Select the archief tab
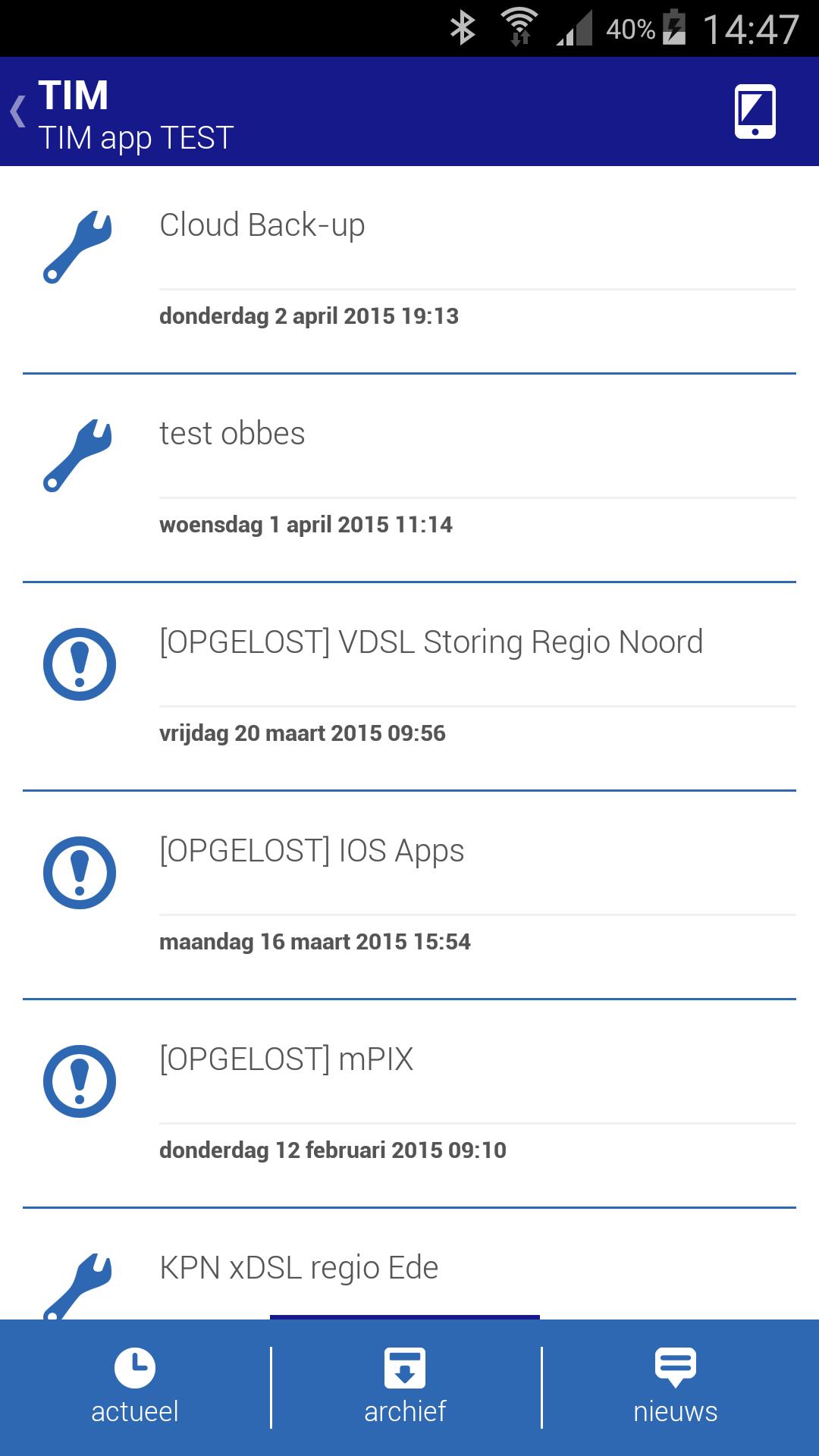Viewport: 819px width, 1456px height. pyautogui.click(x=405, y=1388)
